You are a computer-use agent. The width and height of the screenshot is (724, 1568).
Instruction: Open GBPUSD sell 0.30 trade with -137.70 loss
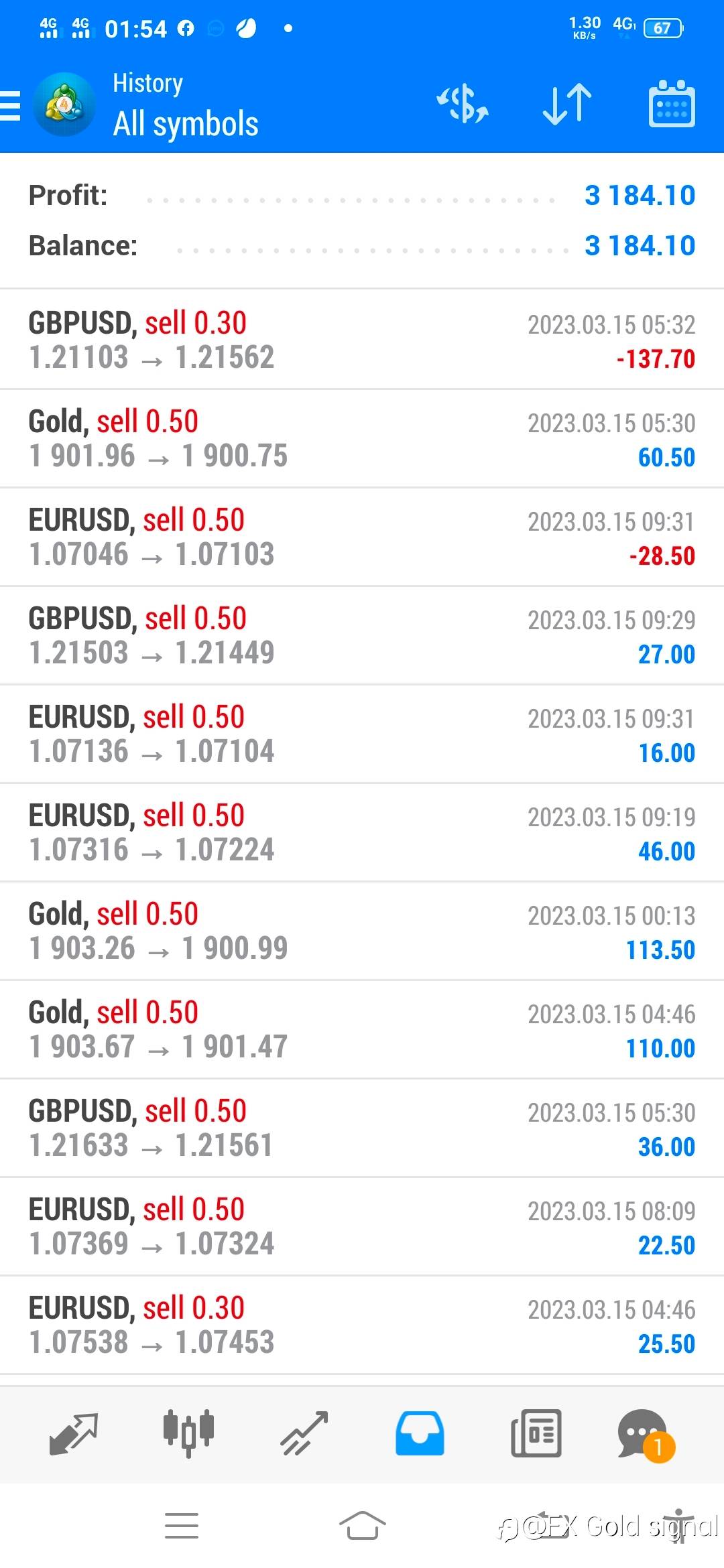[x=362, y=340]
